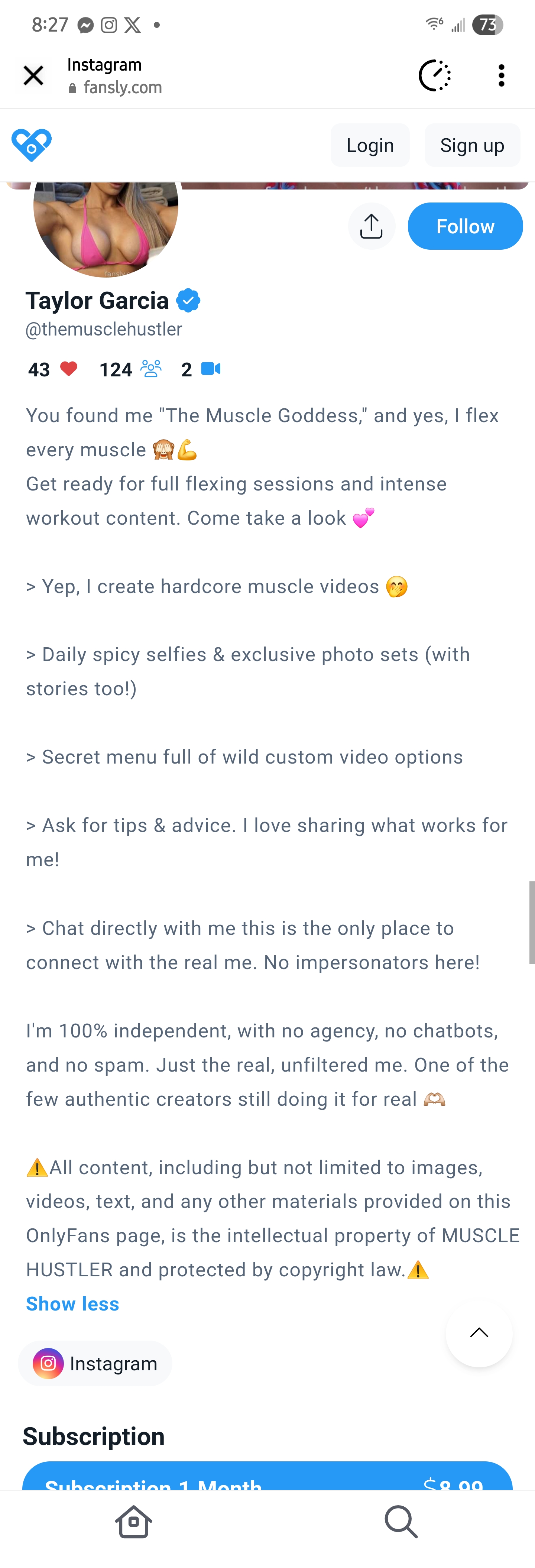Open the page loading indicator icon
This screenshot has width=535, height=1568.
(x=435, y=75)
